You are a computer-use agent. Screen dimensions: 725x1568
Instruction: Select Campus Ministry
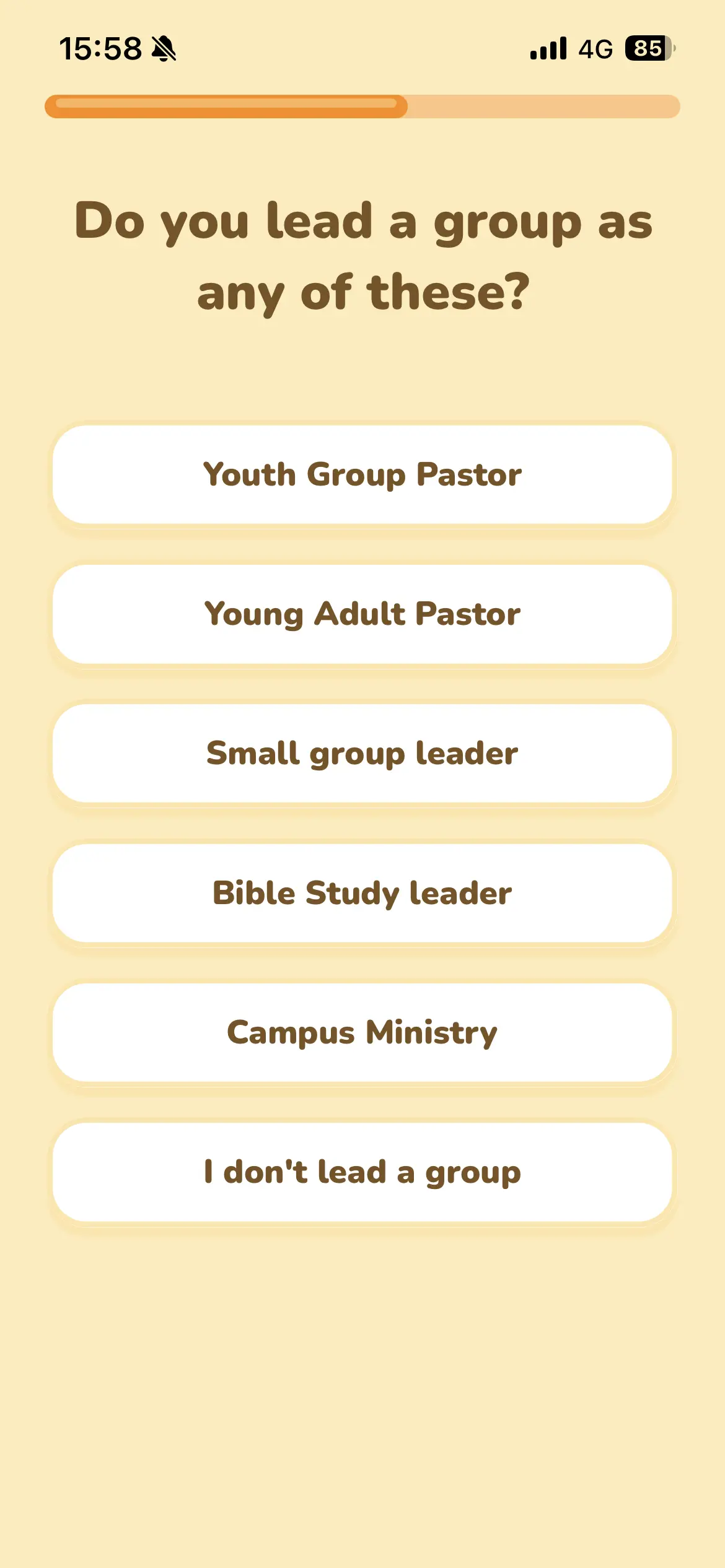(x=362, y=1032)
